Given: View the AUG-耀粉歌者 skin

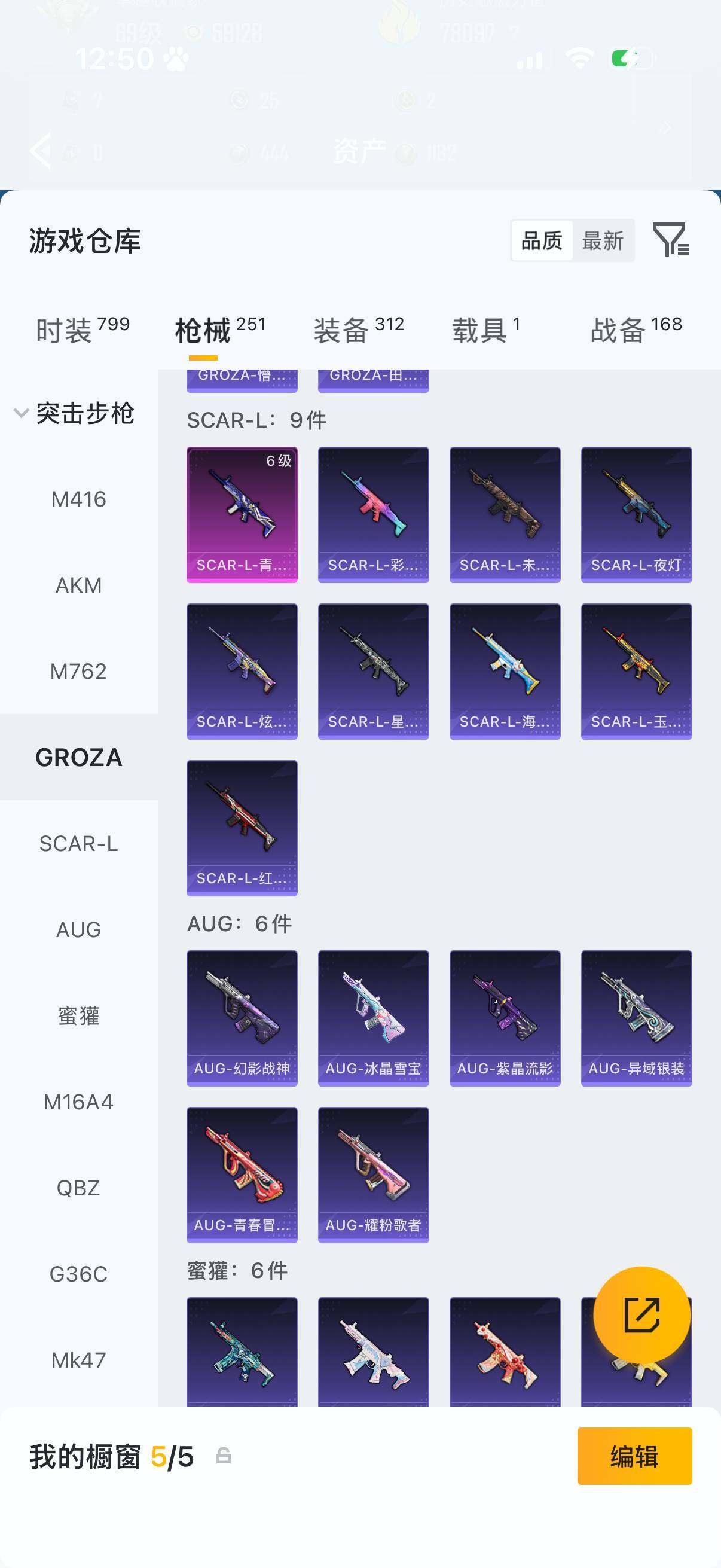Looking at the screenshot, I should [x=373, y=1174].
